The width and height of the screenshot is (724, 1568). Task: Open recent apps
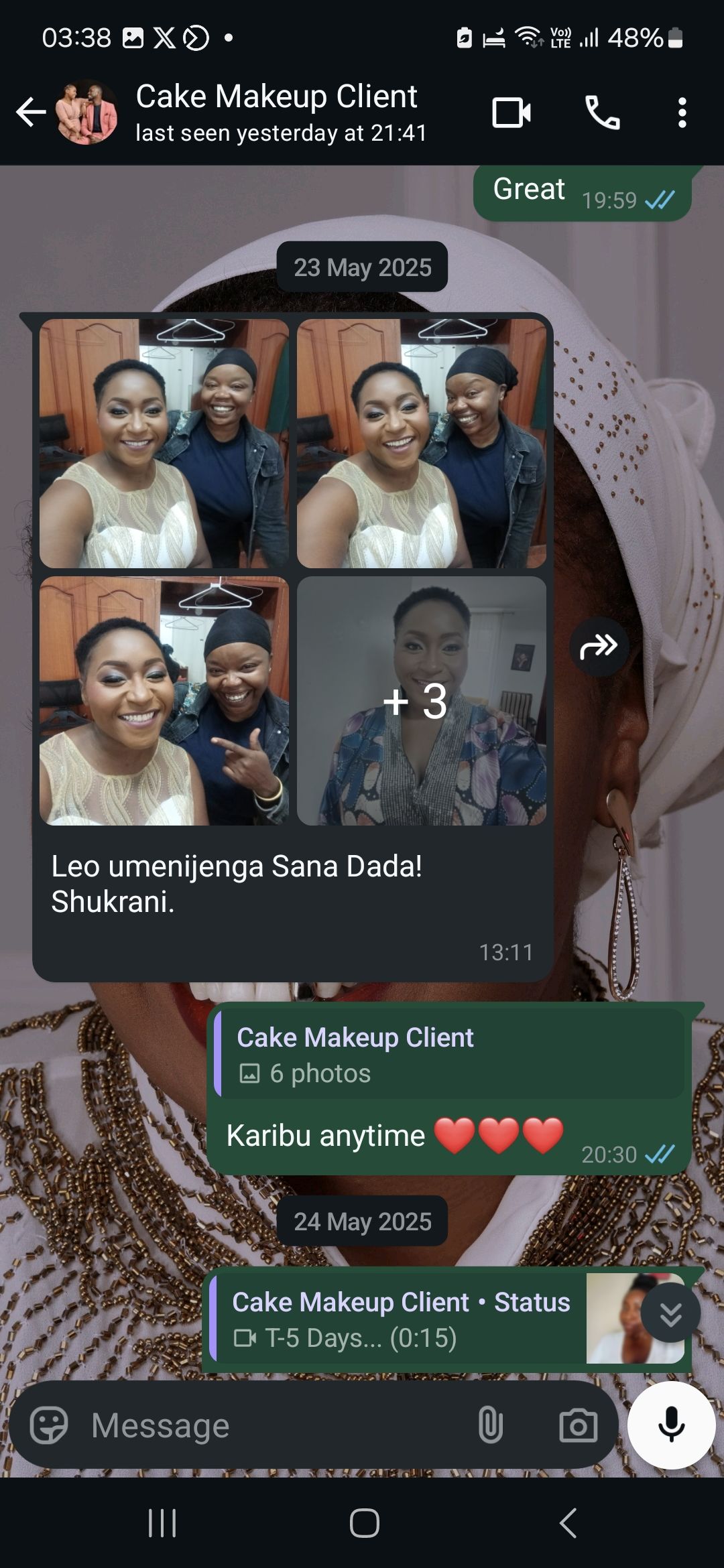[162, 1523]
